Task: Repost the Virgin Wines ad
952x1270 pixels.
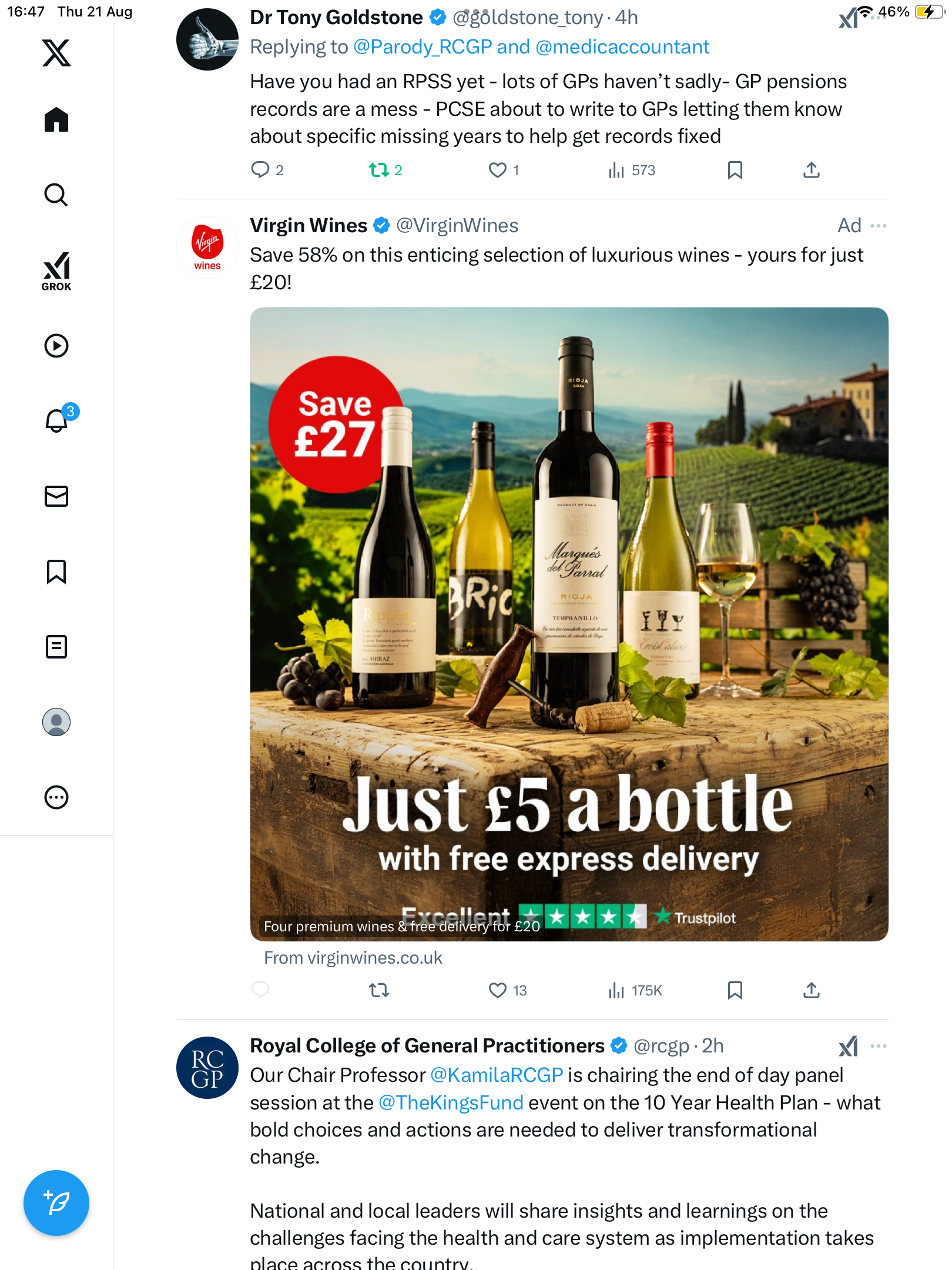Action: coord(379,991)
